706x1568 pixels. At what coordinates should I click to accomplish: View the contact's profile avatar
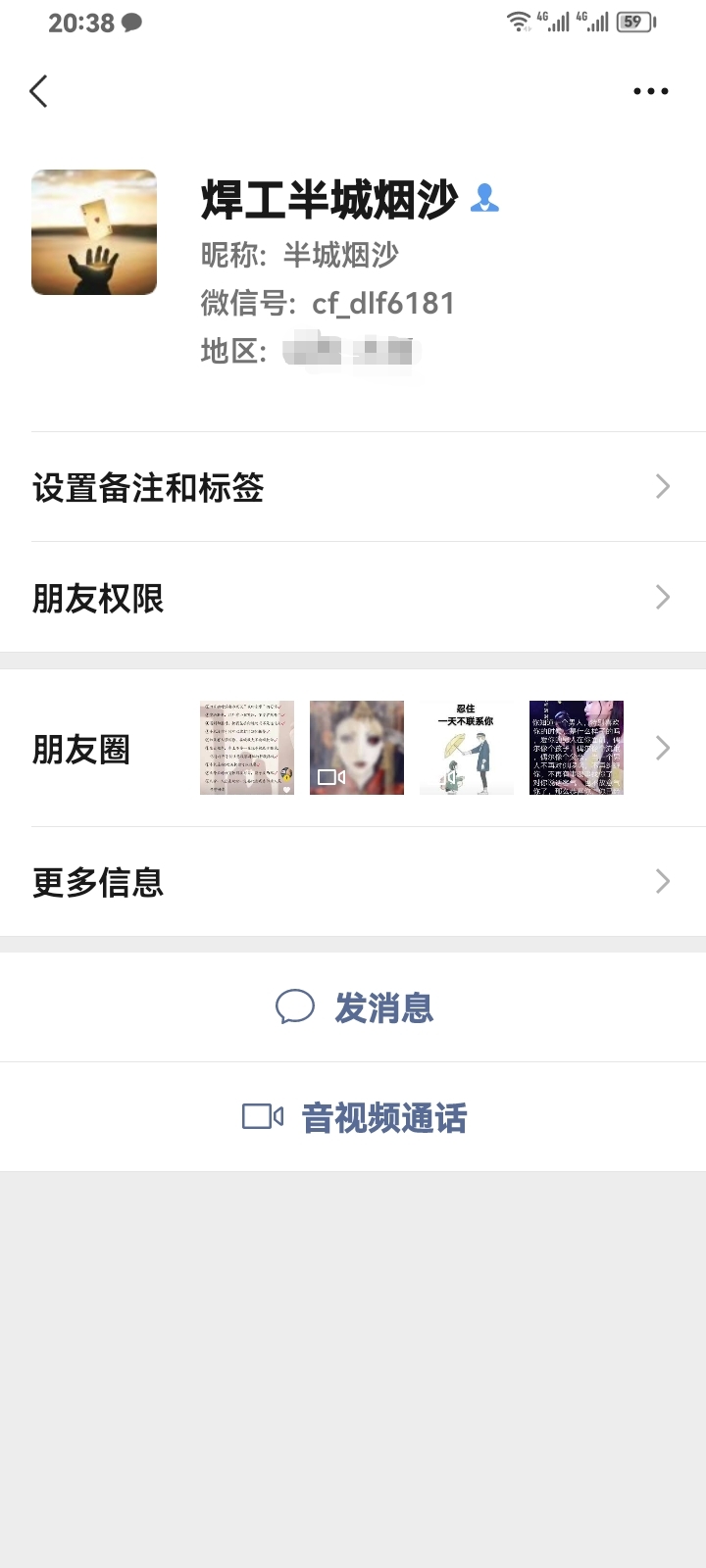tap(94, 232)
